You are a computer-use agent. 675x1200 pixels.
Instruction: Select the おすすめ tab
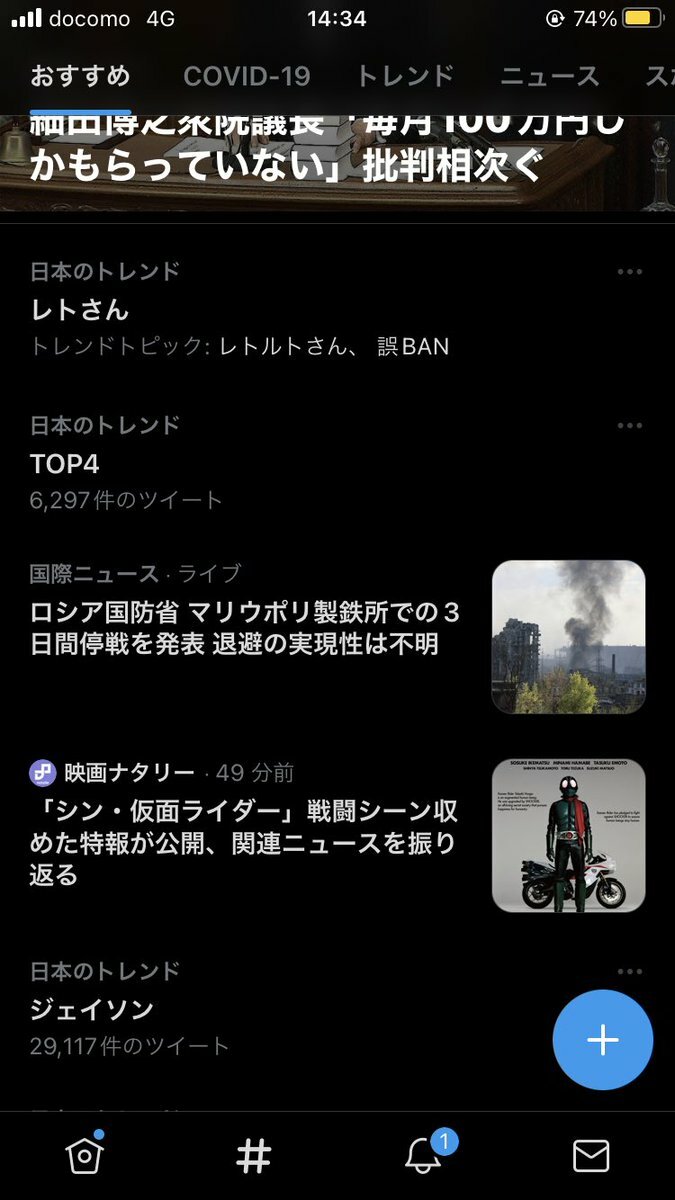[x=80, y=76]
